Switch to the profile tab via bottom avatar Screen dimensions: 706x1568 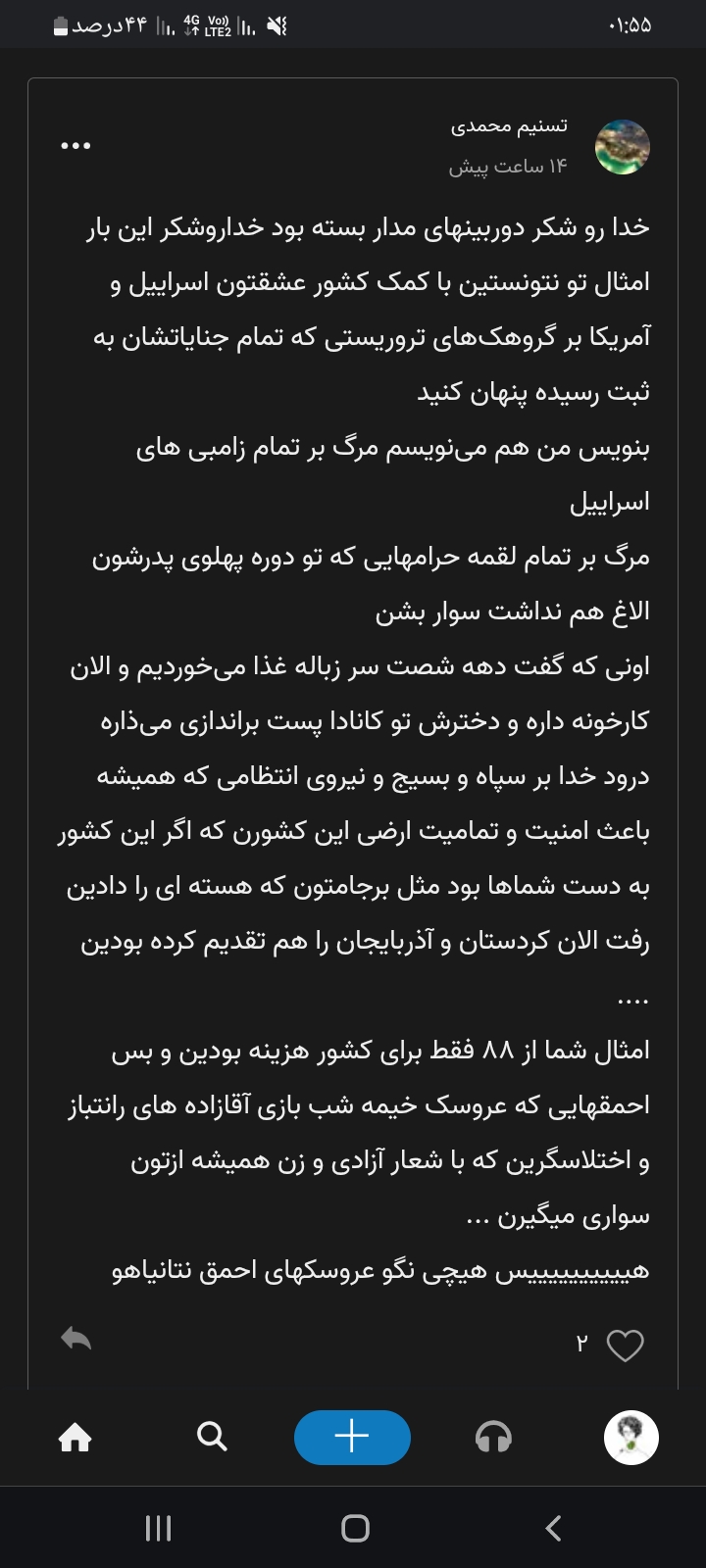(x=630, y=1438)
